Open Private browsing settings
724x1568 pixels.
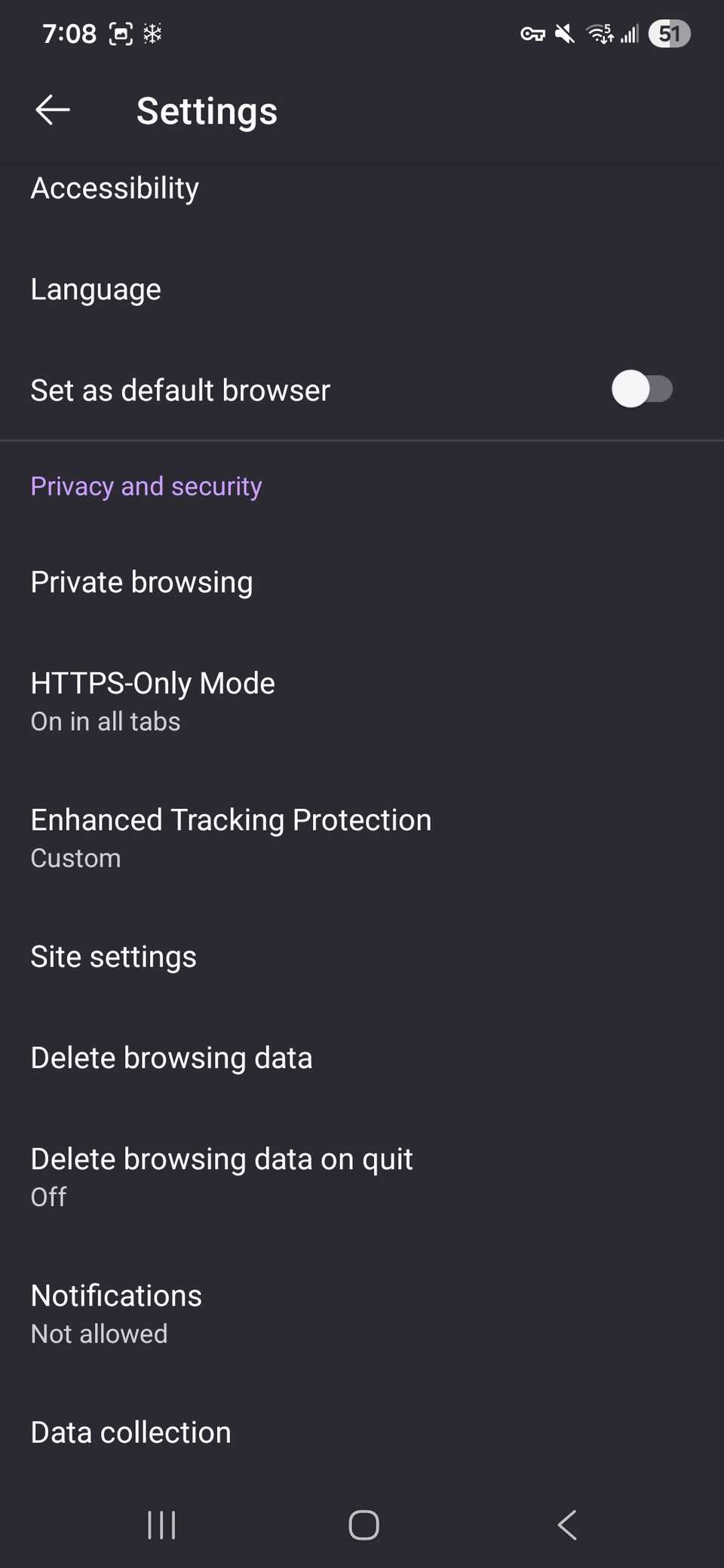[142, 581]
